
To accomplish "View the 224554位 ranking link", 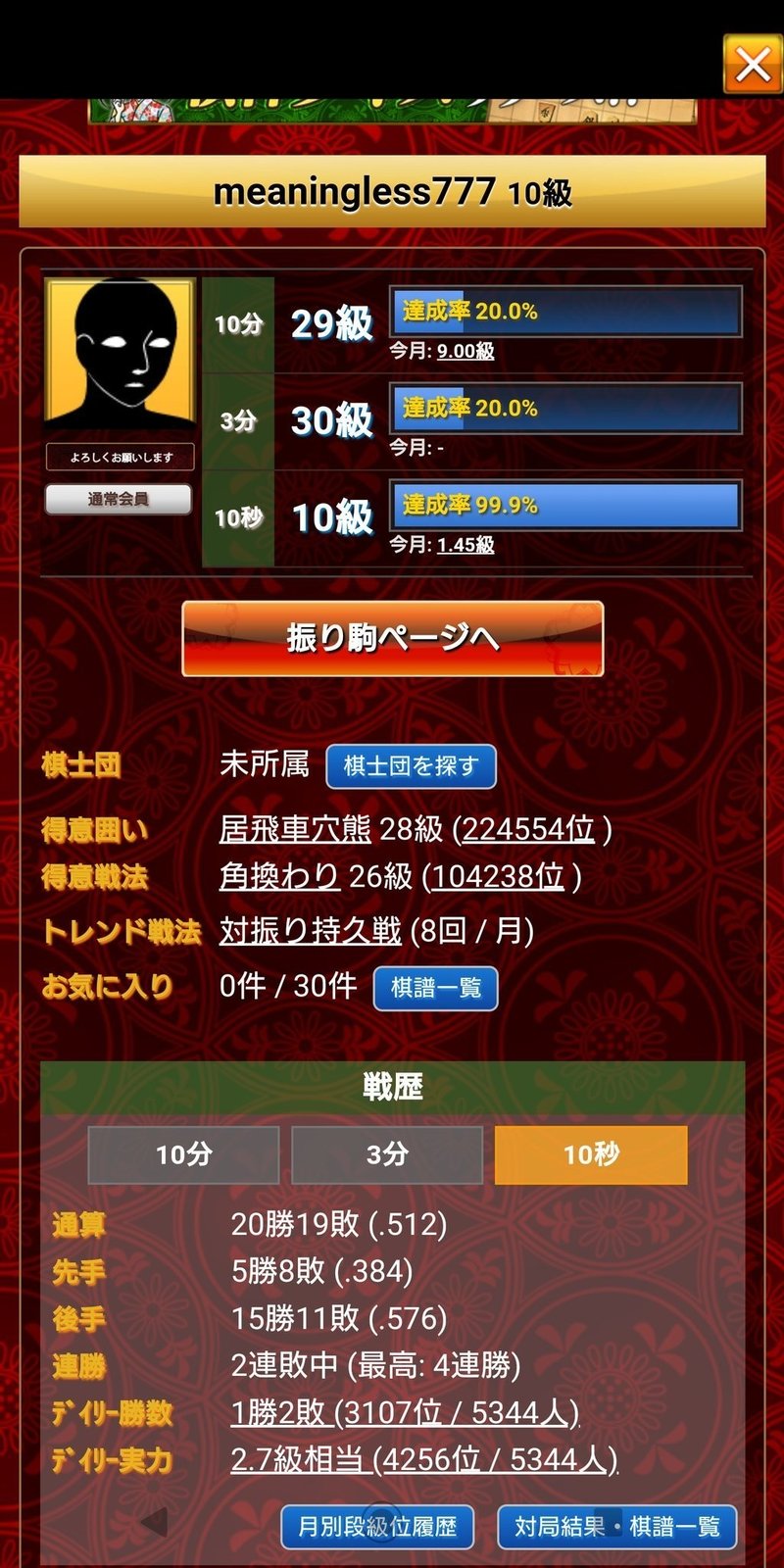I will pyautogui.click(x=528, y=829).
